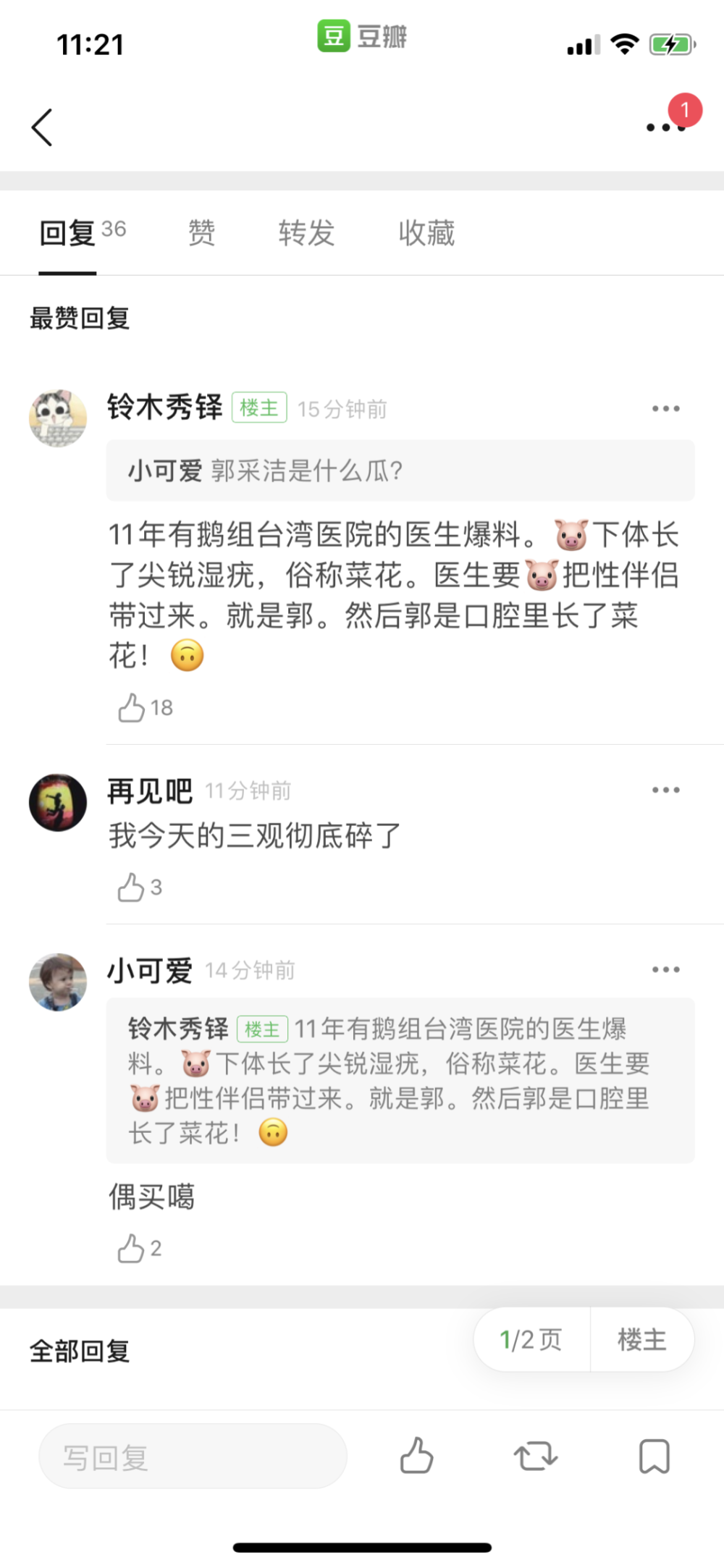724x1568 pixels.
Task: Repost this post from the bottom bar
Action: click(536, 1456)
